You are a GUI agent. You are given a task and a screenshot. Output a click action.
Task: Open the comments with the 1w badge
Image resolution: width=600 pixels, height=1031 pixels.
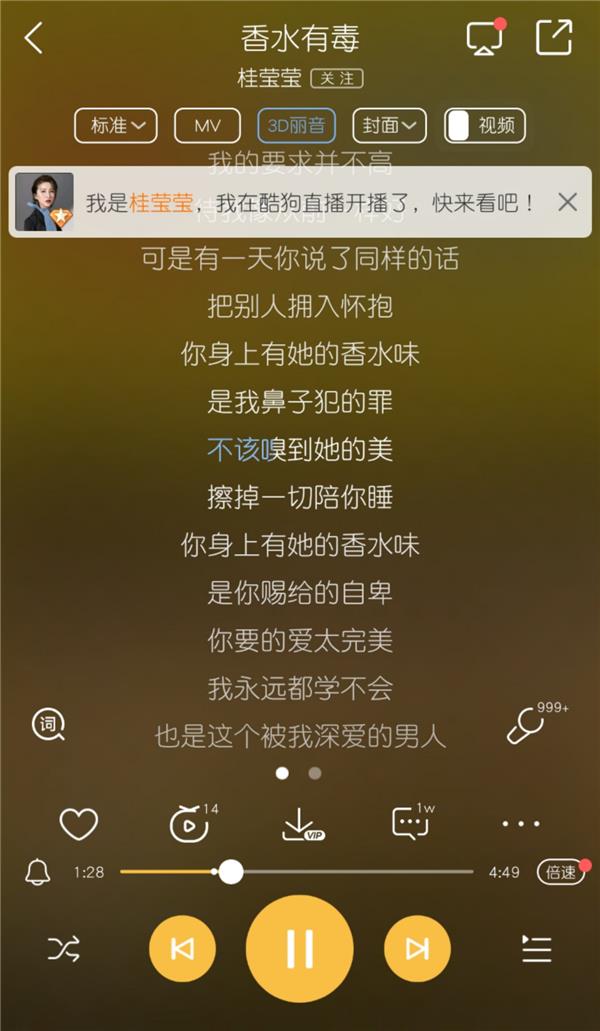click(x=410, y=823)
